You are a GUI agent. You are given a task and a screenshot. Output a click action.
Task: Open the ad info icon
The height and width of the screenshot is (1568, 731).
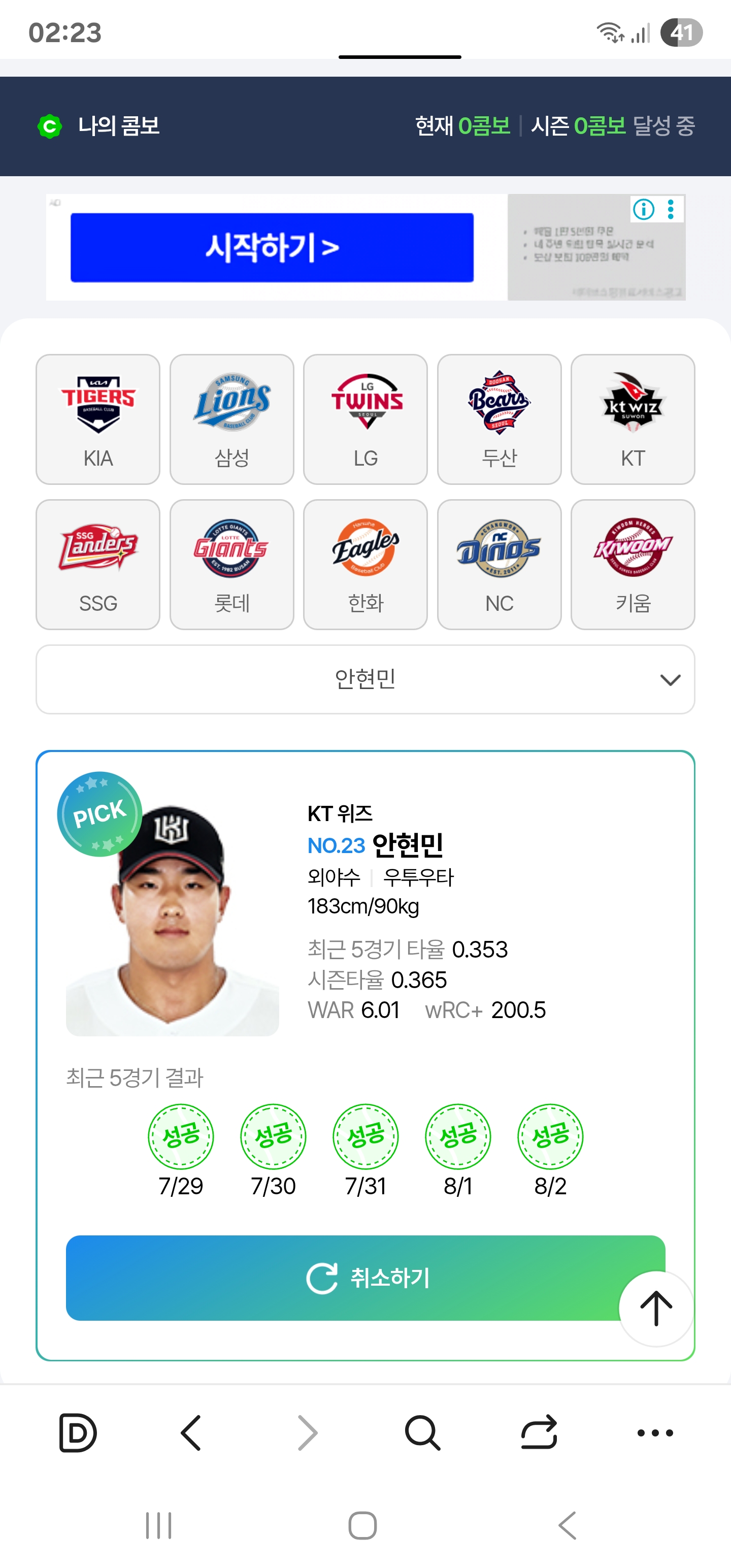tap(643, 209)
